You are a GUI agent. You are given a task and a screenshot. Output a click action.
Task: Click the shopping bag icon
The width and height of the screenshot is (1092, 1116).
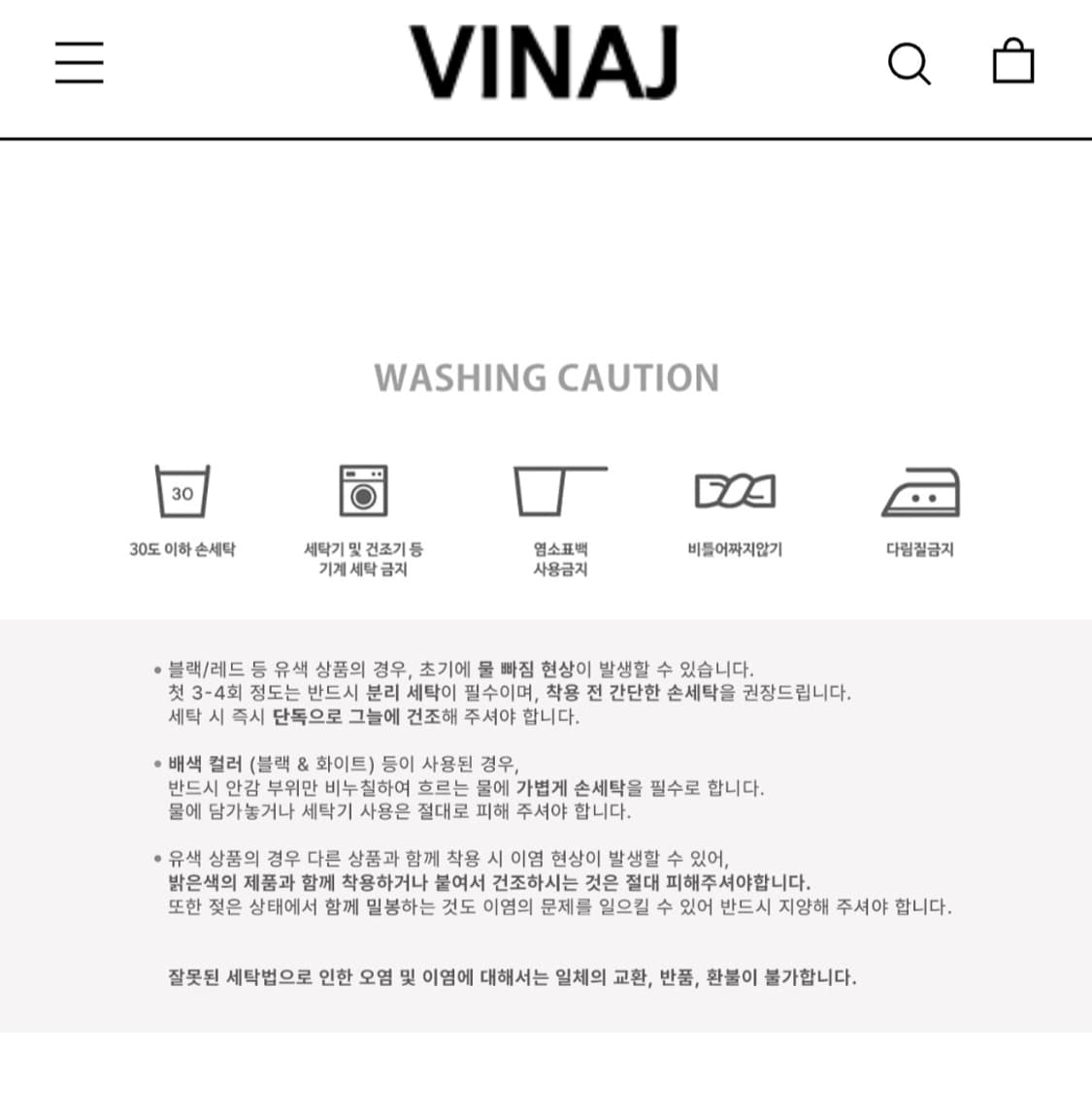pos(1012,60)
